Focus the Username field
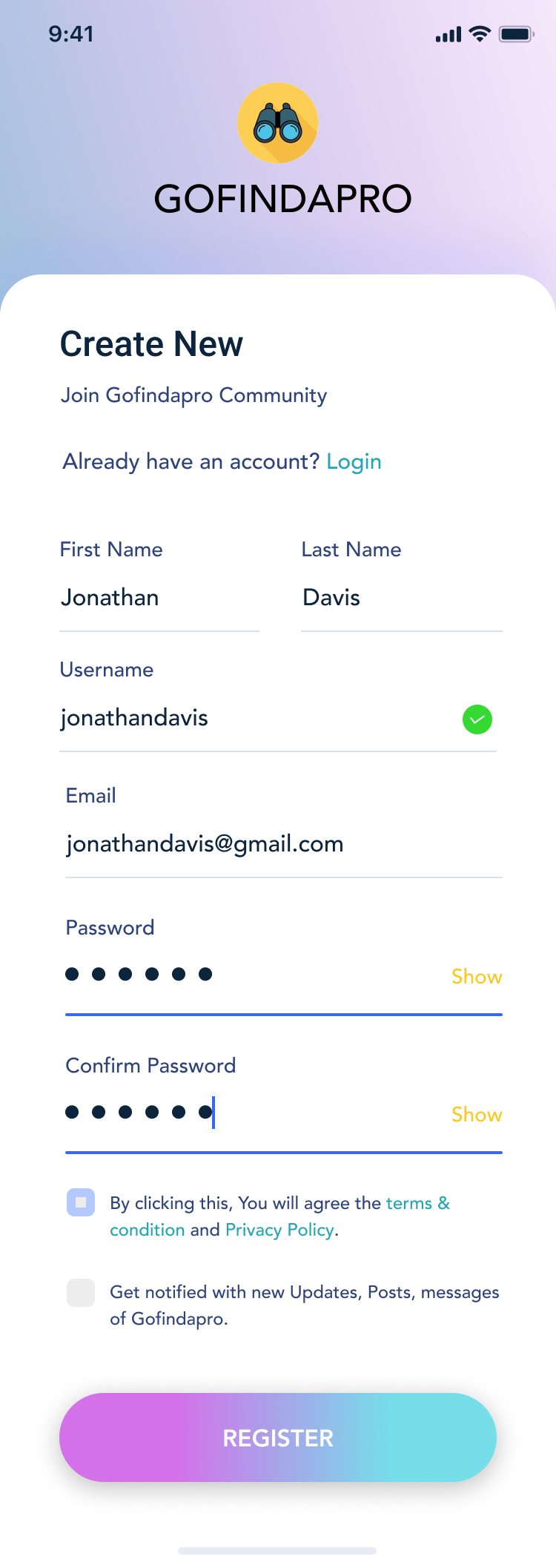This screenshot has width=556, height=1568. pos(252,718)
